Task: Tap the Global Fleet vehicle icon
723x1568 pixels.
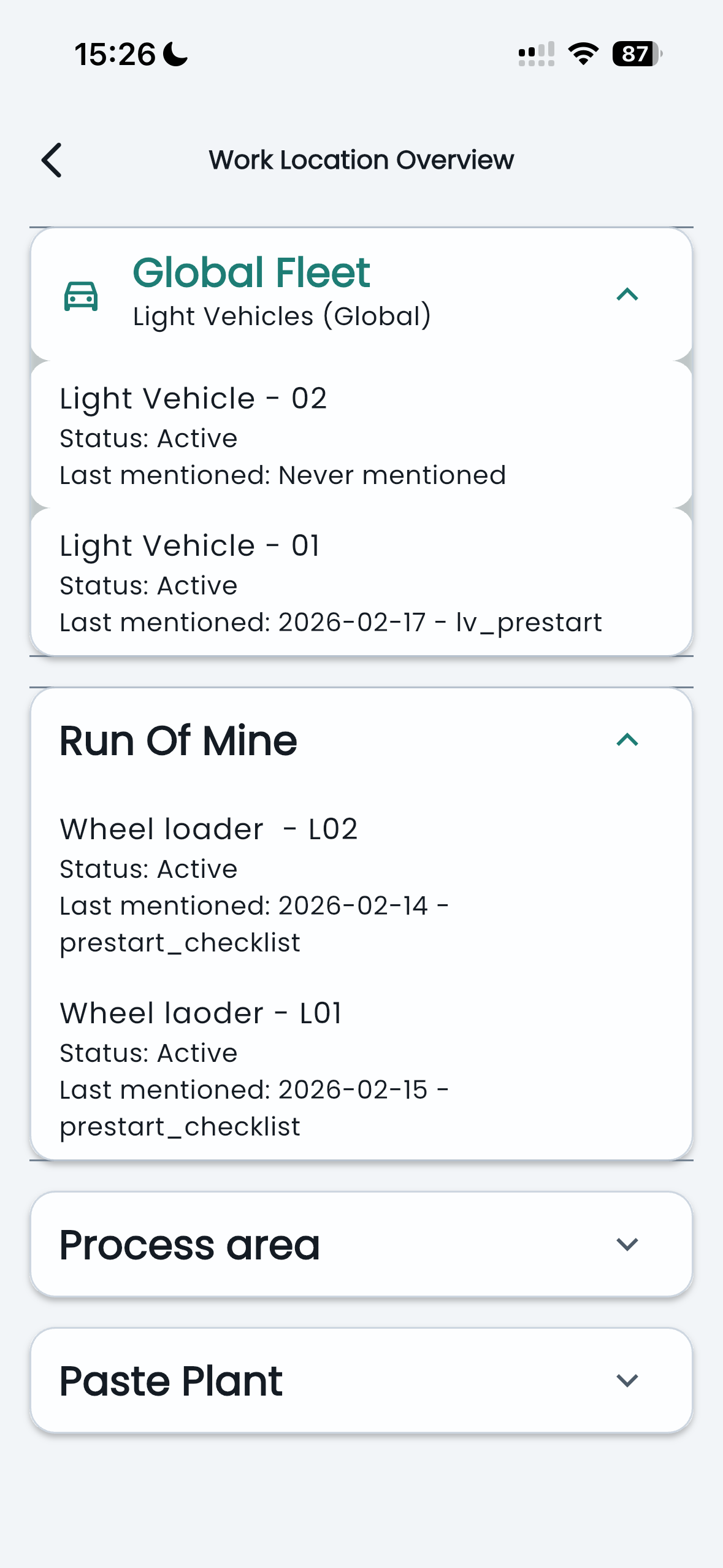Action: coord(81,295)
